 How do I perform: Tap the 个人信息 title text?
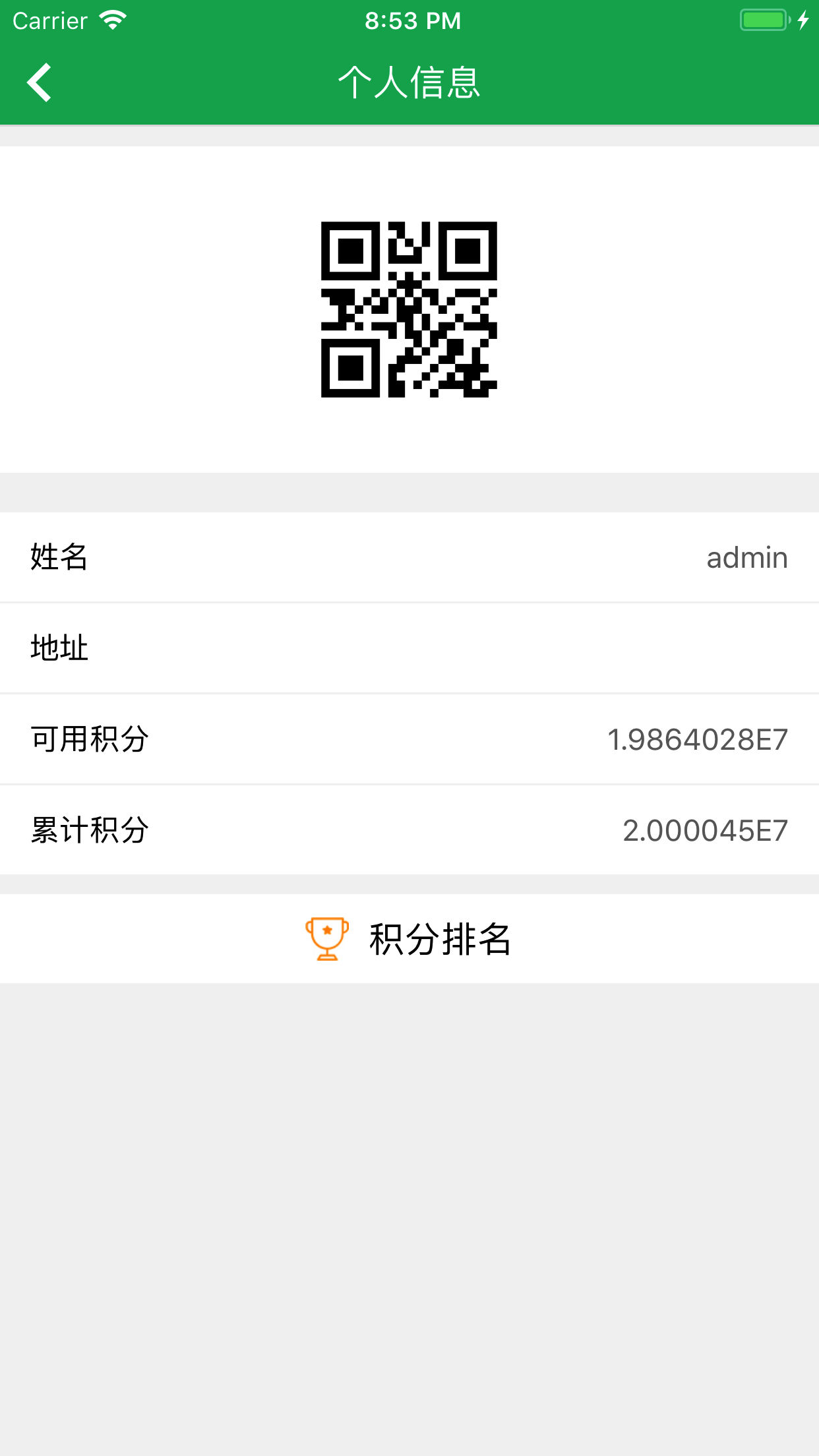pos(409,83)
